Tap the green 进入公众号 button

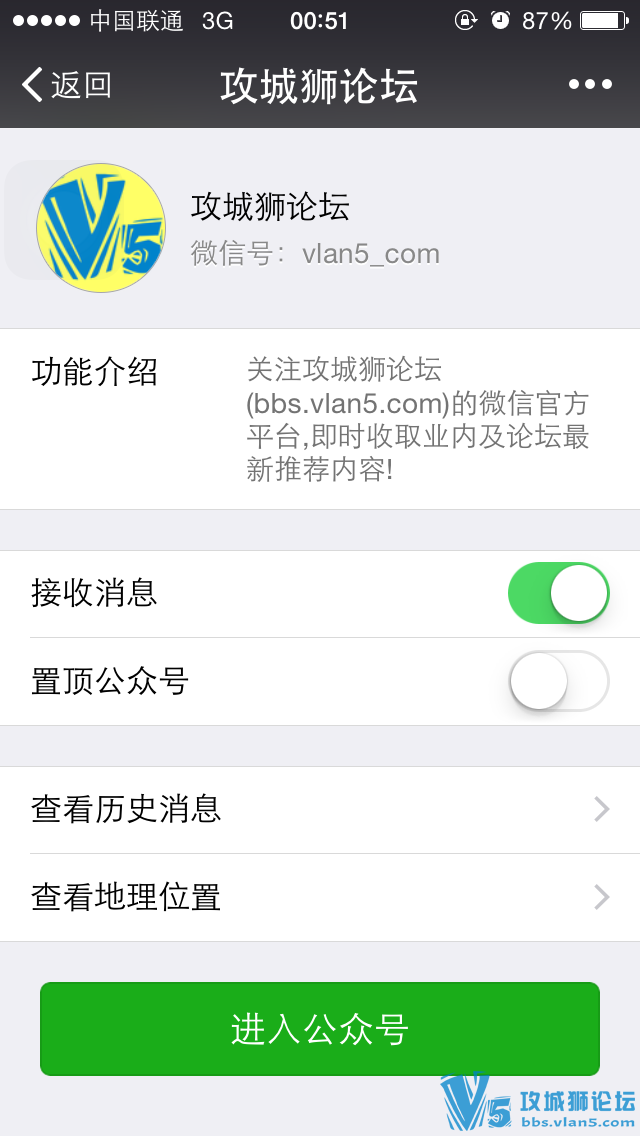coord(320,1029)
